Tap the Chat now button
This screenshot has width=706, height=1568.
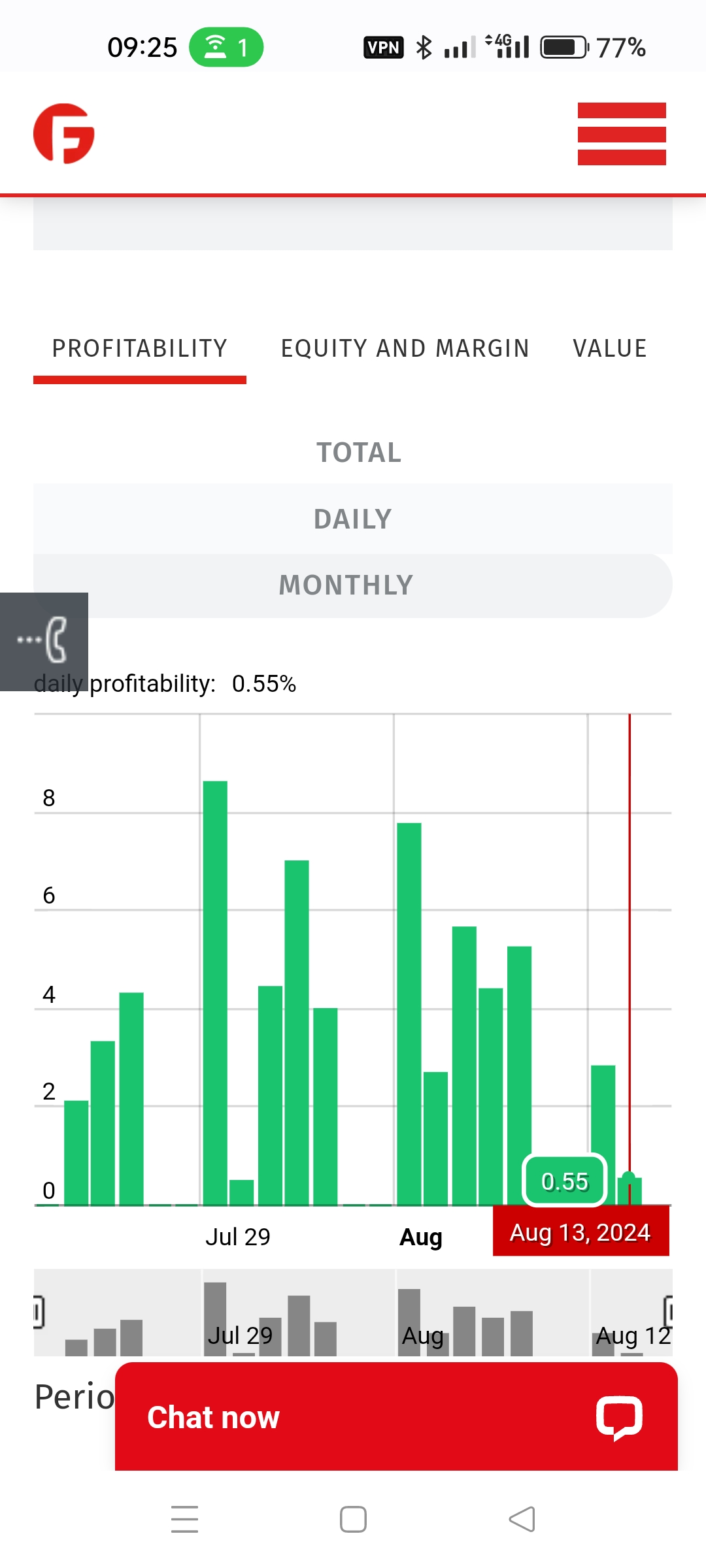396,1416
